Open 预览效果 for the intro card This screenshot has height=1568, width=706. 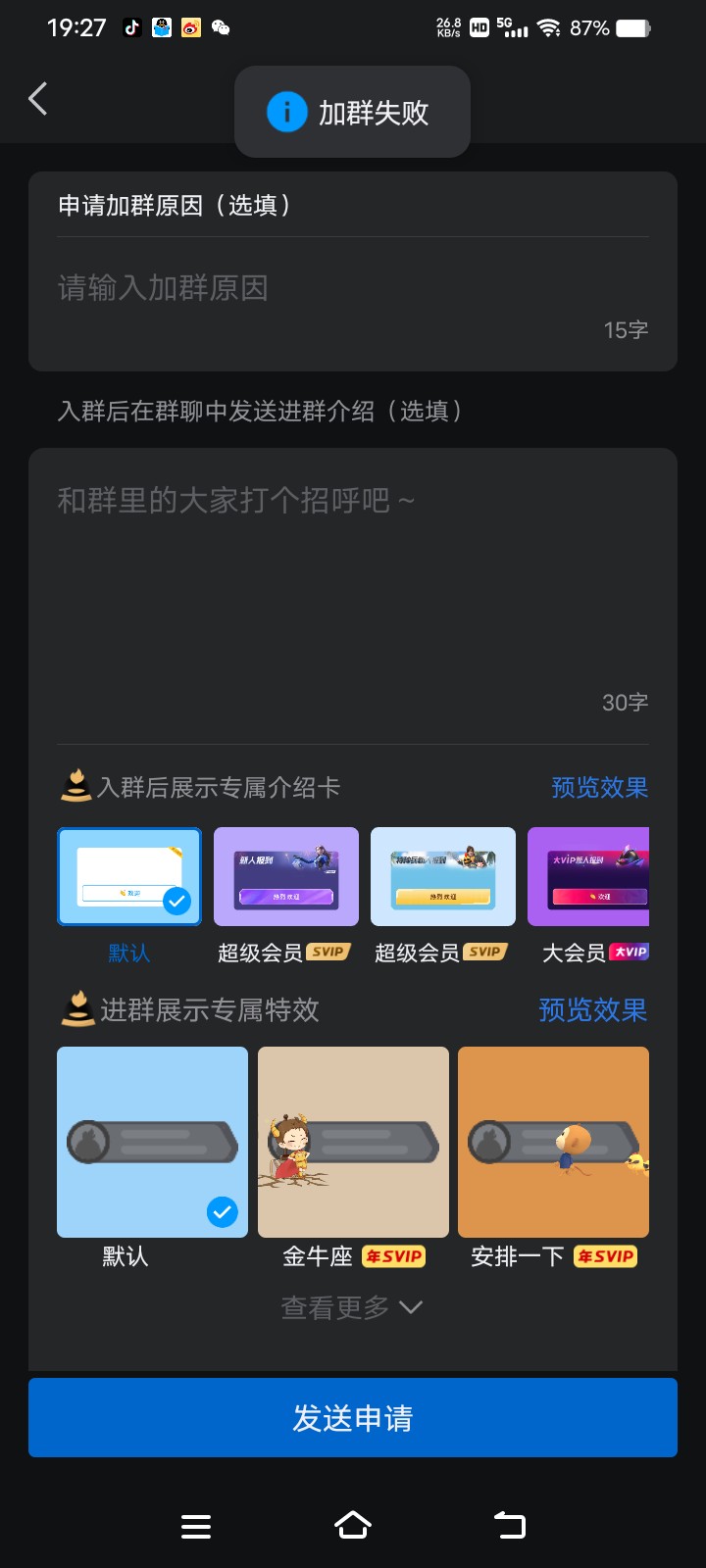pyautogui.click(x=599, y=787)
